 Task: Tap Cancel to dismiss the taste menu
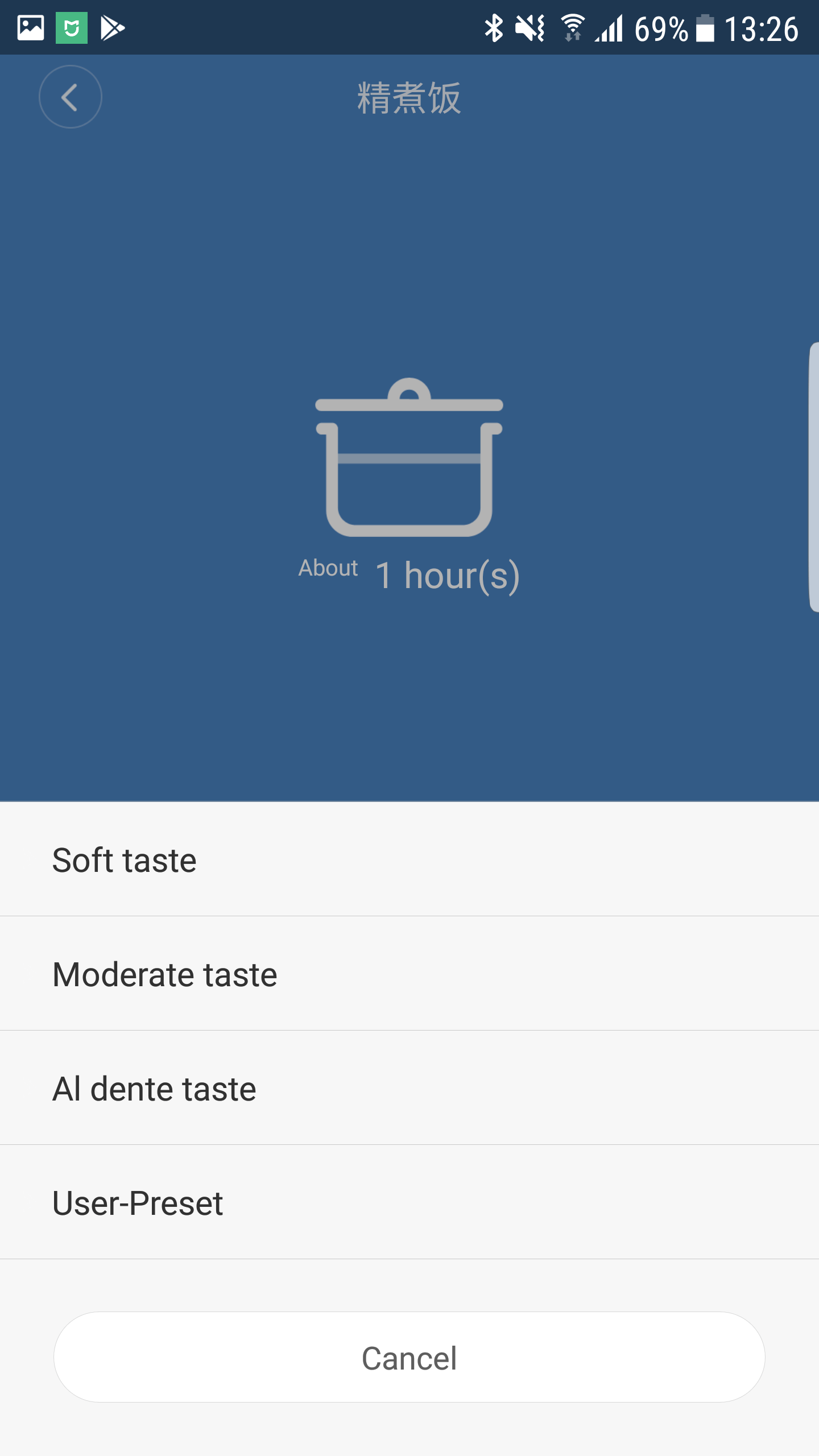(409, 1357)
